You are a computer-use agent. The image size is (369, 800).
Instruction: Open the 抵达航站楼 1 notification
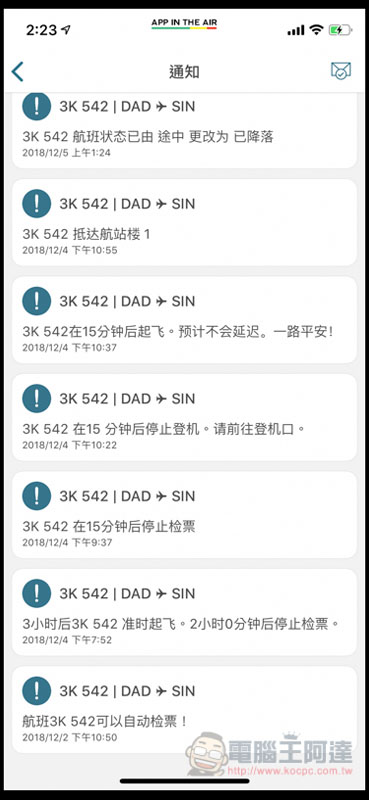(184, 222)
